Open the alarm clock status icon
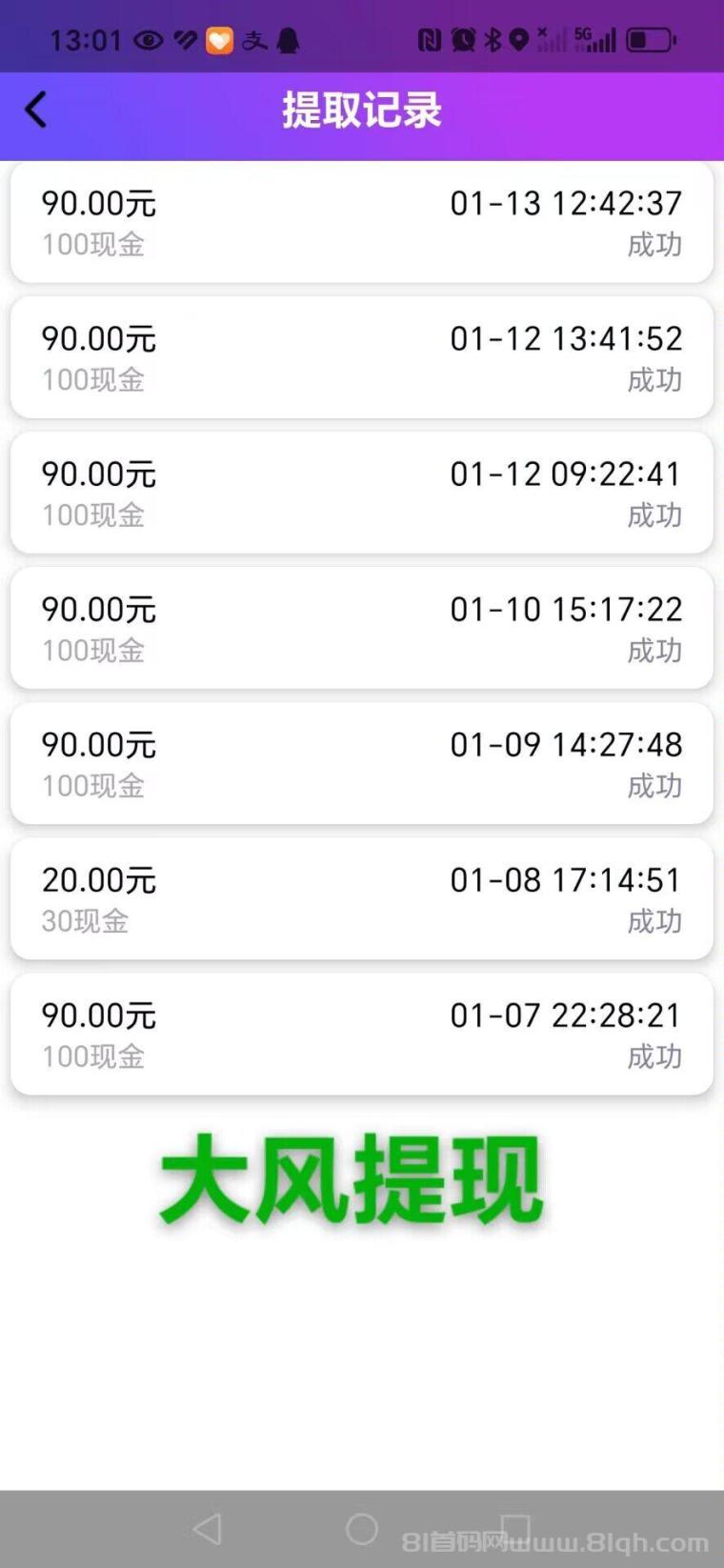 pos(462,38)
